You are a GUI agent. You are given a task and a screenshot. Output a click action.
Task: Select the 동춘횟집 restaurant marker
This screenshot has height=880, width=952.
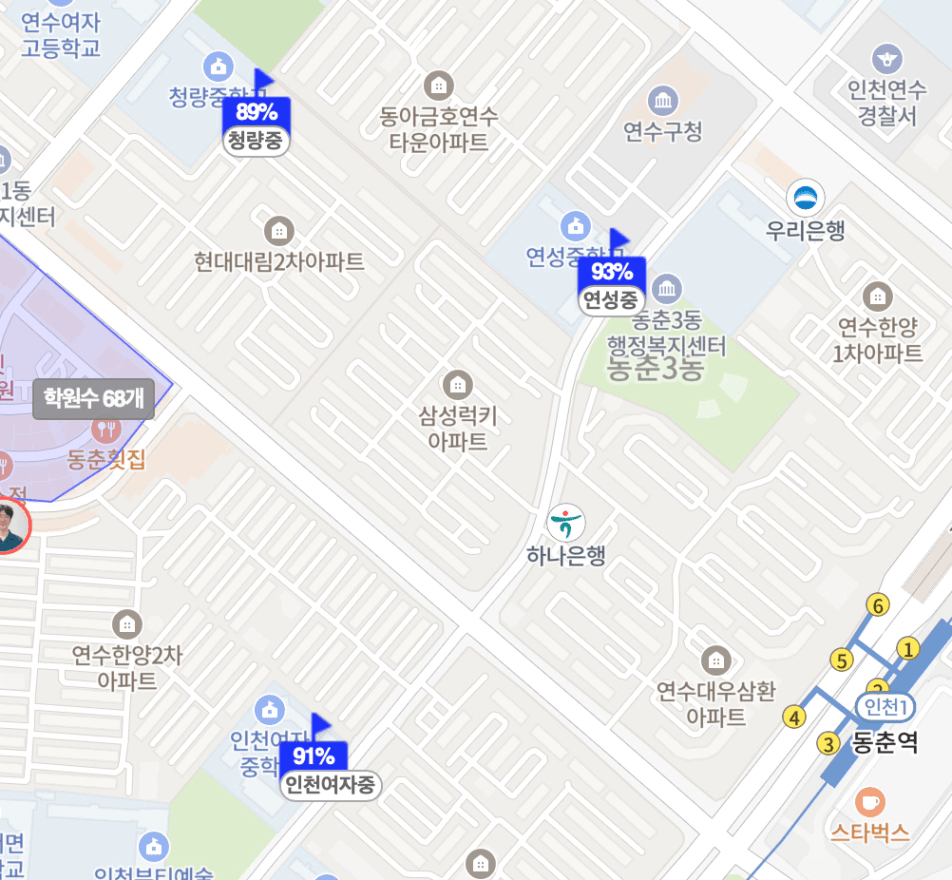click(106, 430)
